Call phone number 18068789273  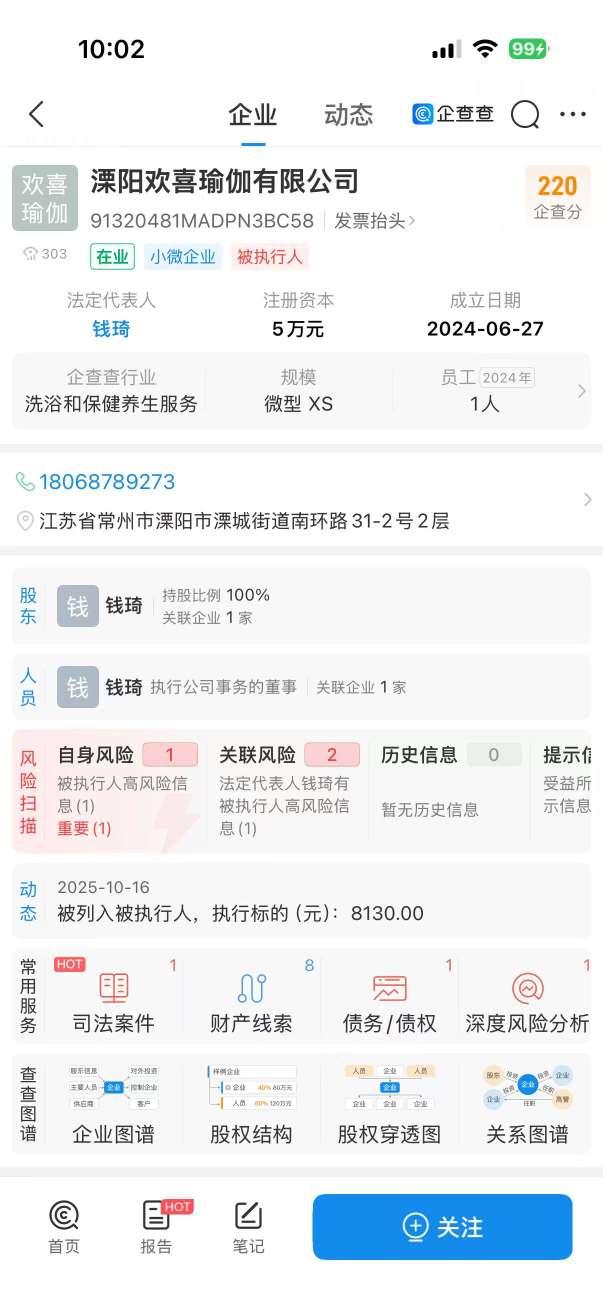[107, 482]
